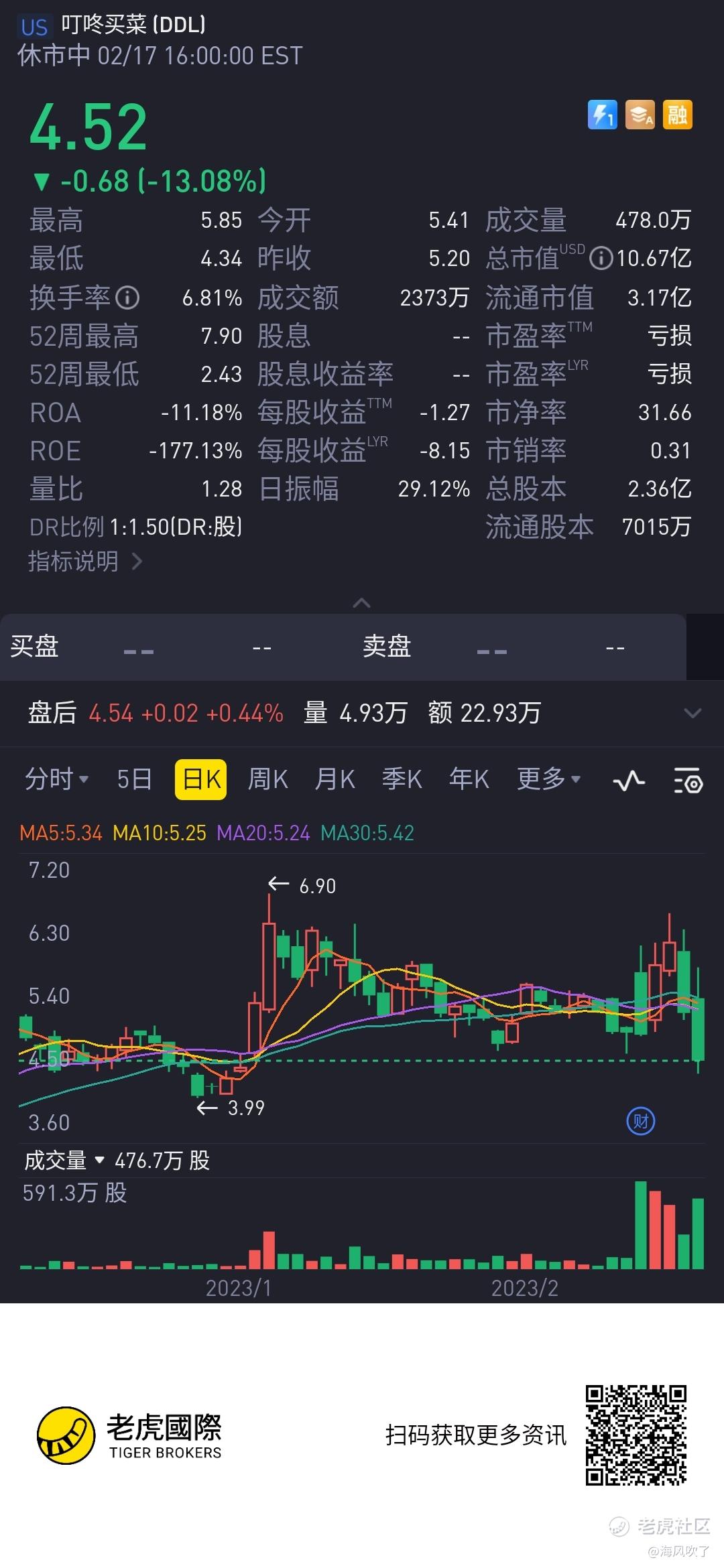
Task: Open the indicator wave-line icon
Action: pyautogui.click(x=629, y=781)
